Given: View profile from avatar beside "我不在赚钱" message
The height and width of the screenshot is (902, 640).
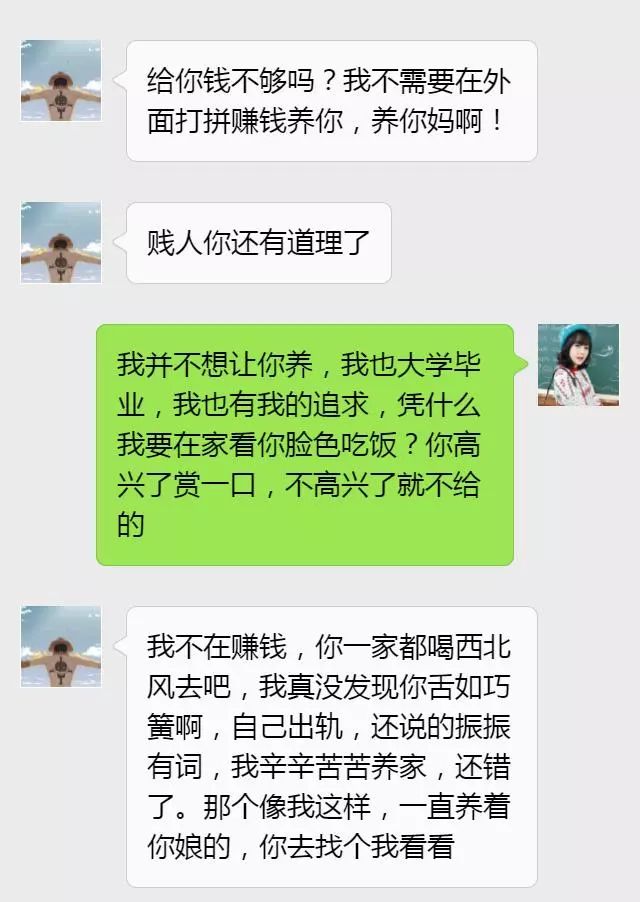Looking at the screenshot, I should click(x=61, y=646).
